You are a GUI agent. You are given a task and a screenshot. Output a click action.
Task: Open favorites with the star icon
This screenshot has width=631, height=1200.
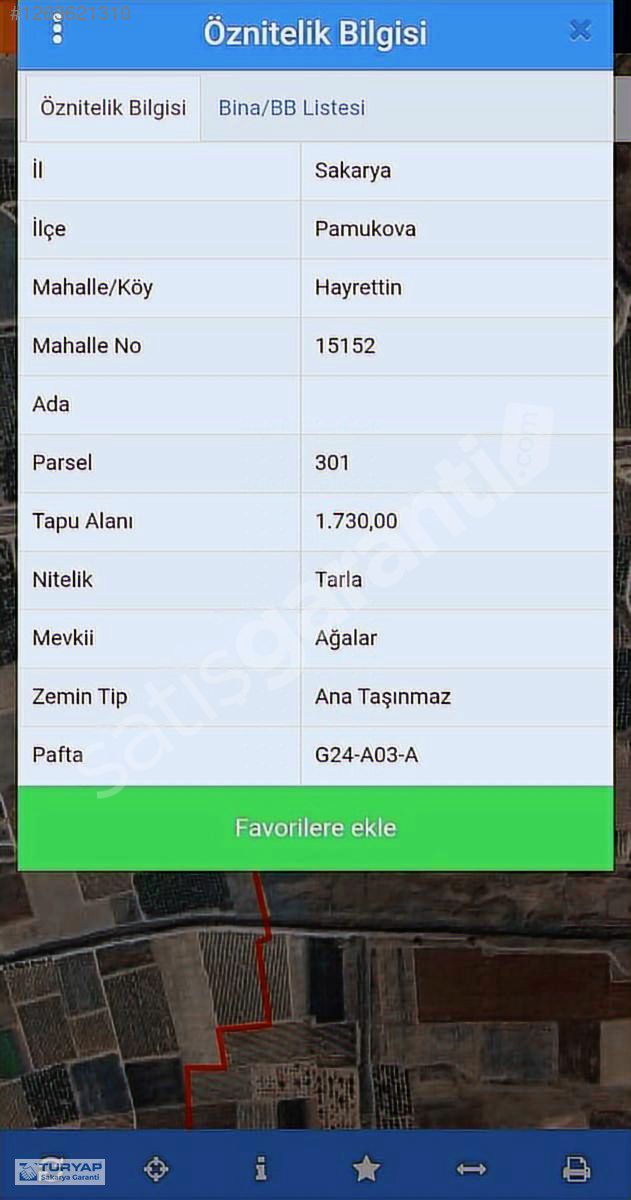click(x=366, y=1168)
